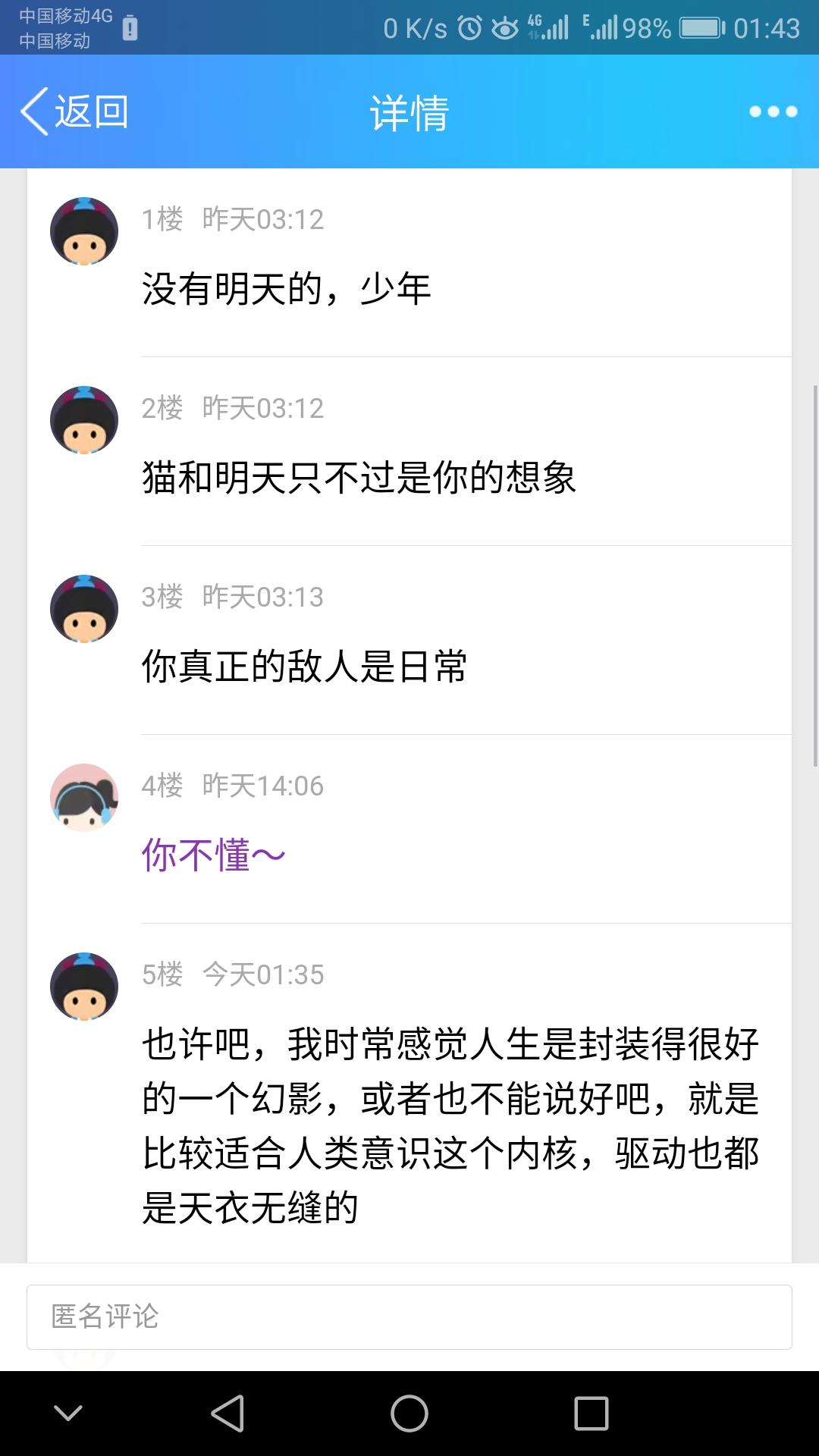The height and width of the screenshot is (1456, 819).
Task: Tap the 匿名评论 comment input field
Action: tap(409, 1316)
